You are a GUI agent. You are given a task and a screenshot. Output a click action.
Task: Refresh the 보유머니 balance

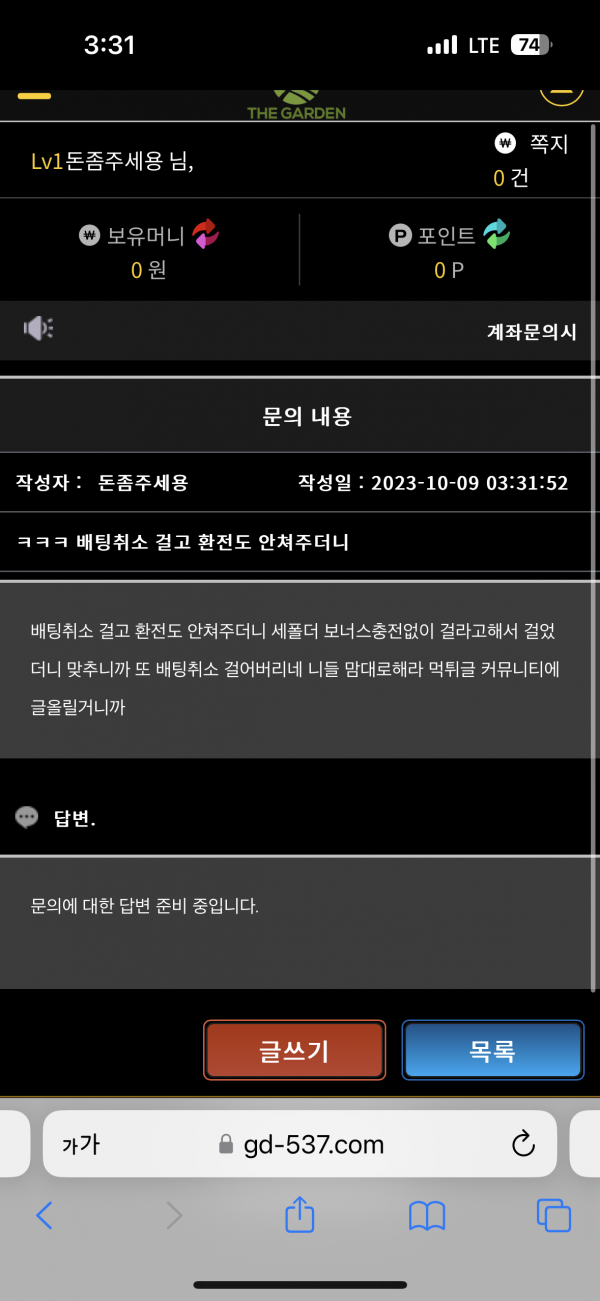click(x=205, y=235)
